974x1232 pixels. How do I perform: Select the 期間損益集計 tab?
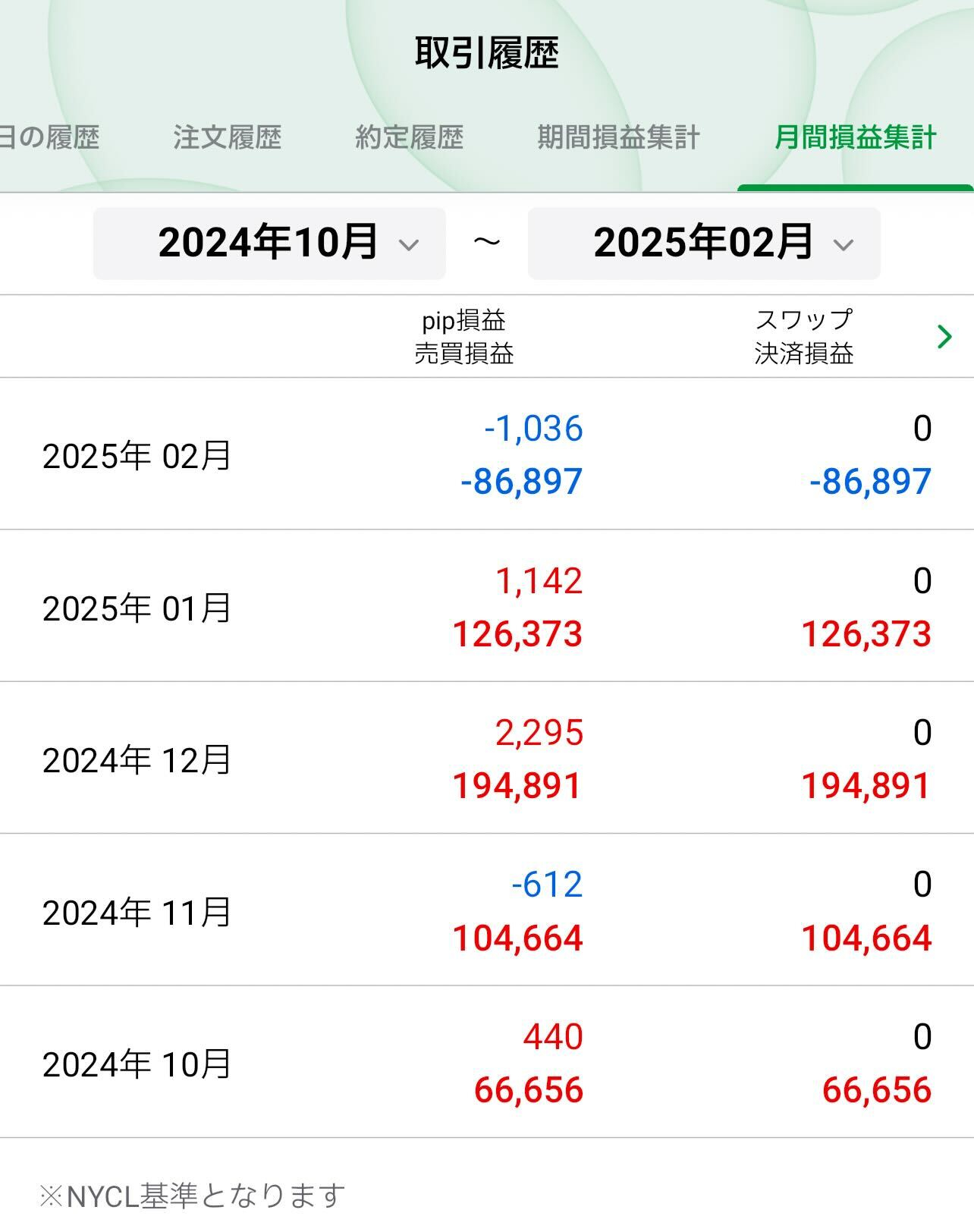pyautogui.click(x=618, y=137)
